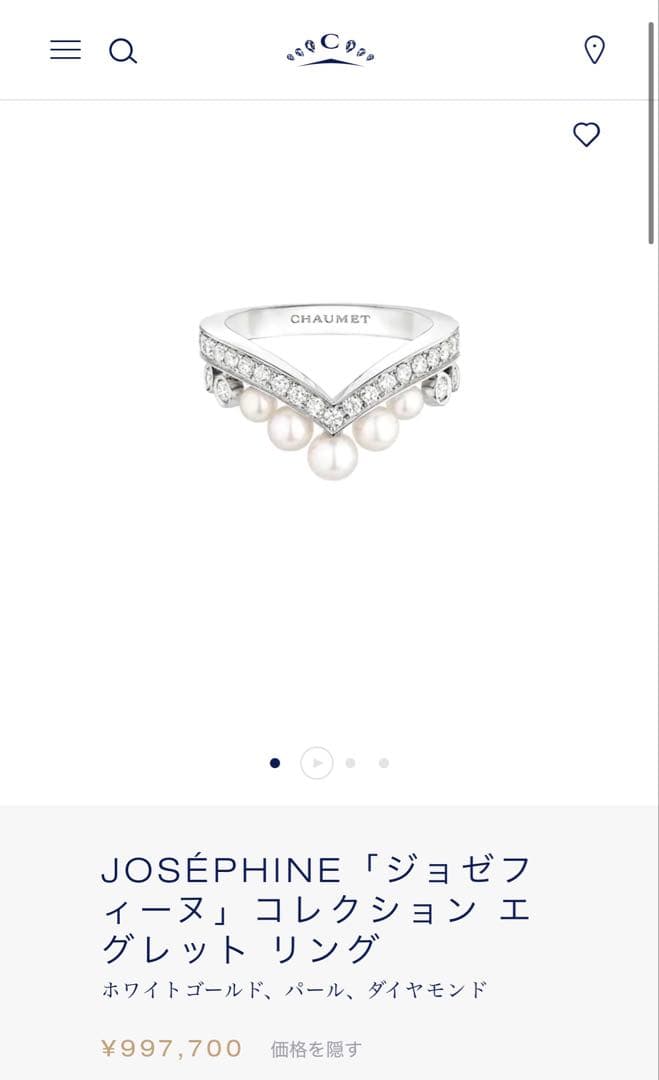Go to the fourth carousel image dot
Image resolution: width=659 pixels, height=1080 pixels.
tap(384, 763)
